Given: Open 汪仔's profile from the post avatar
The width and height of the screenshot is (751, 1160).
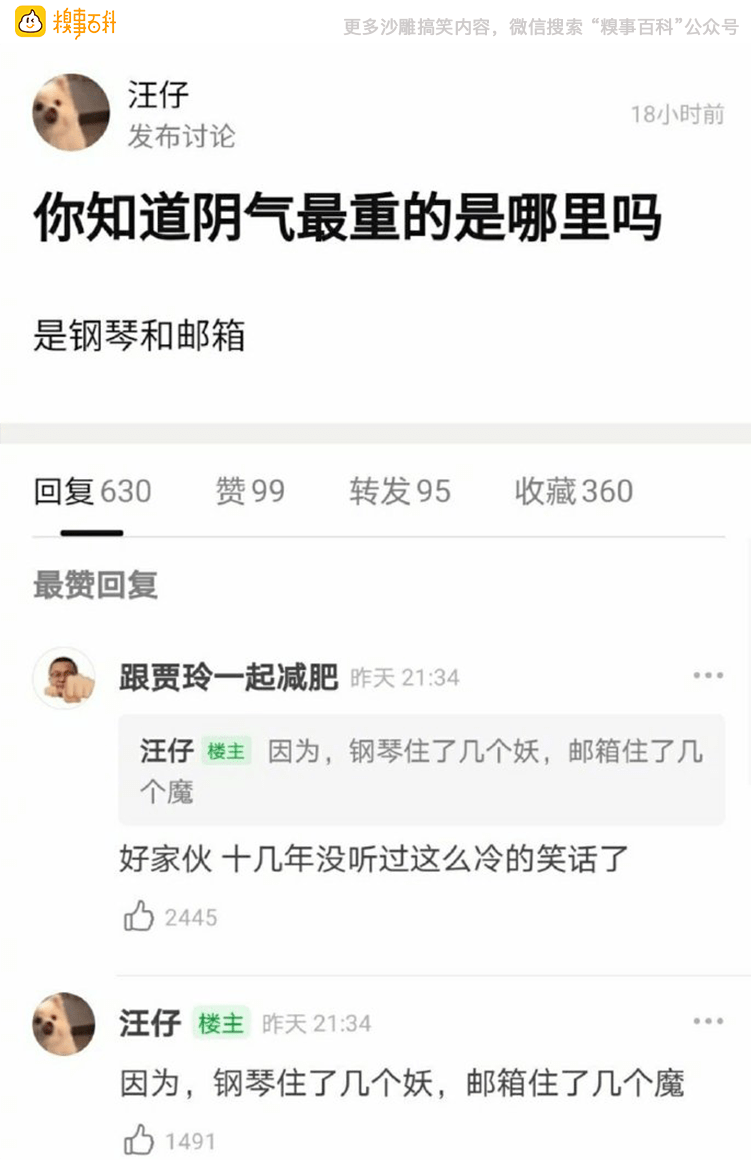Looking at the screenshot, I should (71, 112).
